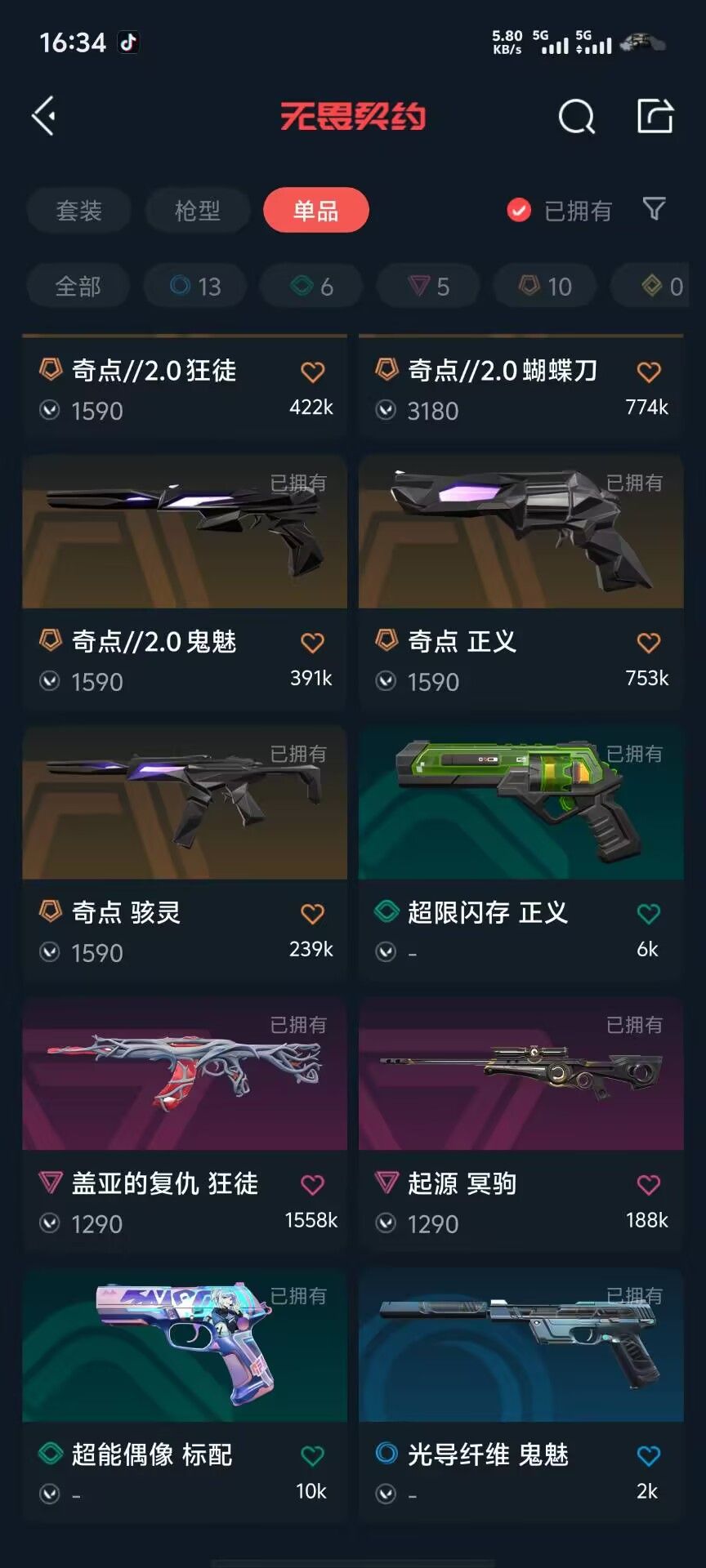
Task: Go back with the top-left arrow
Action: (x=44, y=116)
